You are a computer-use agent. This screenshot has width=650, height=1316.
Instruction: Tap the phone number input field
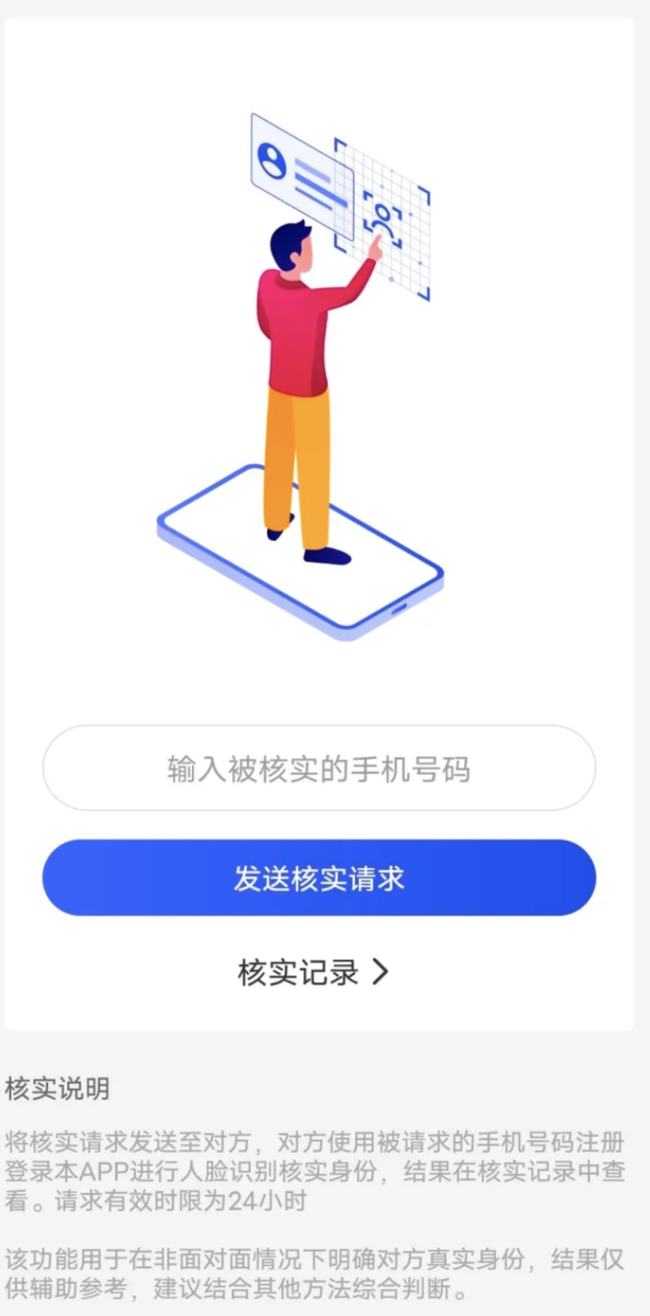(318, 769)
